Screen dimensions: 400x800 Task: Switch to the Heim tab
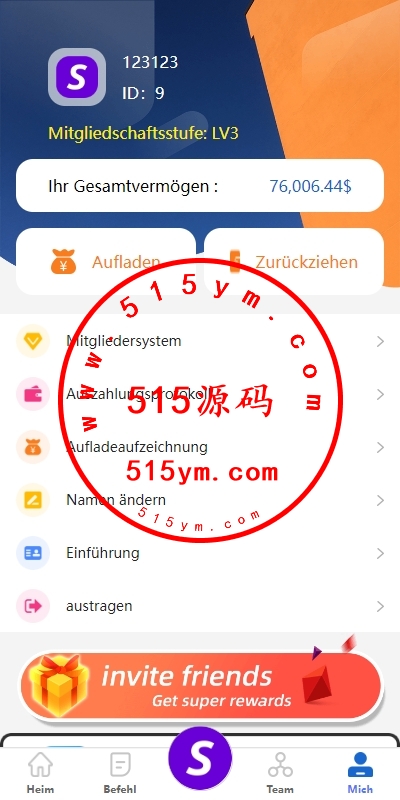click(x=40, y=773)
